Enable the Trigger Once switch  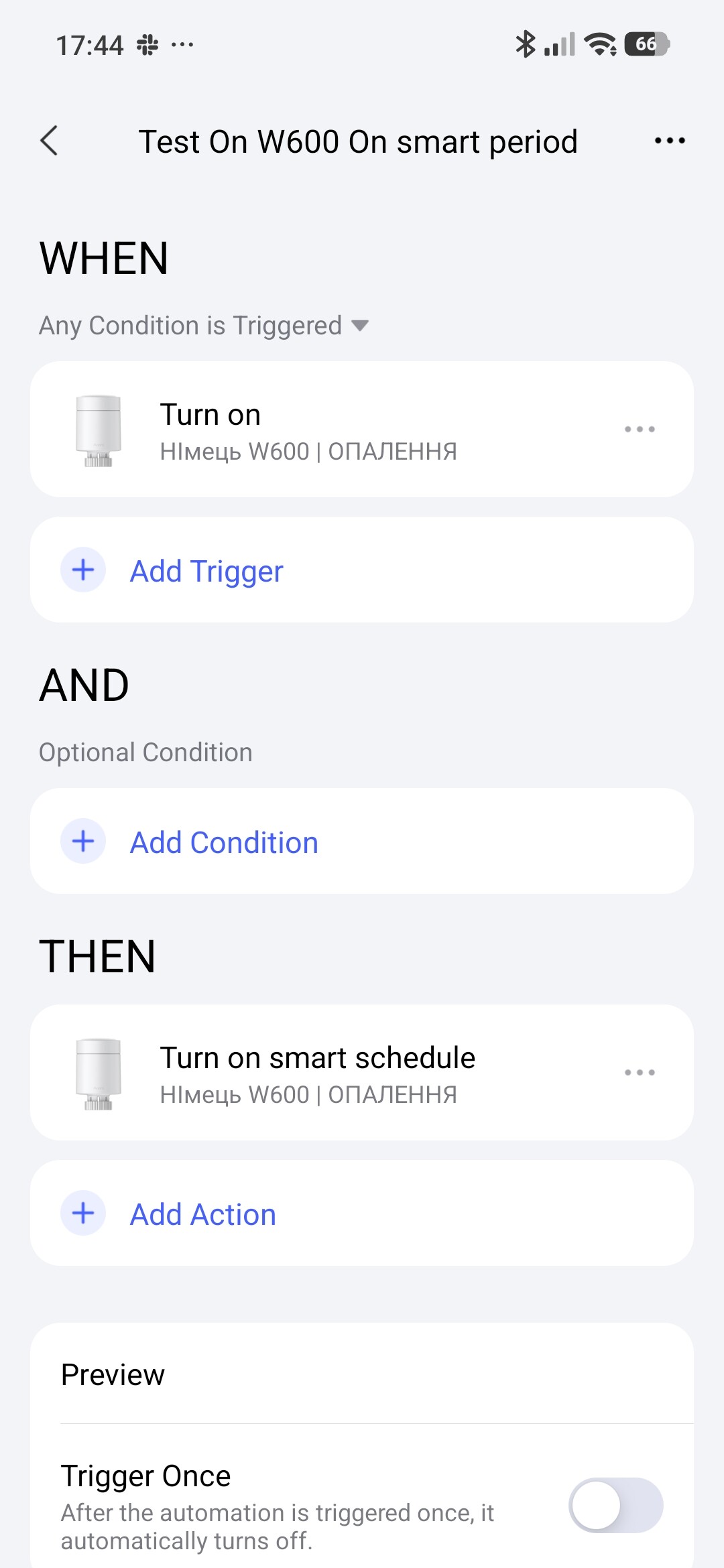(615, 1505)
